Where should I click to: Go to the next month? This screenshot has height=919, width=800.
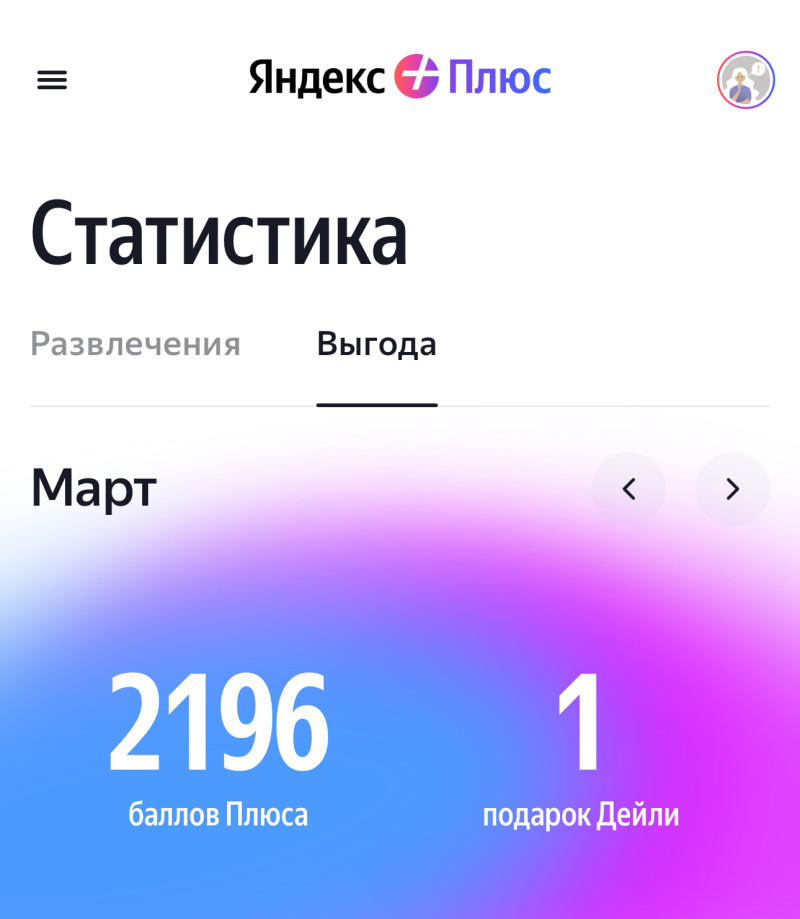click(732, 489)
